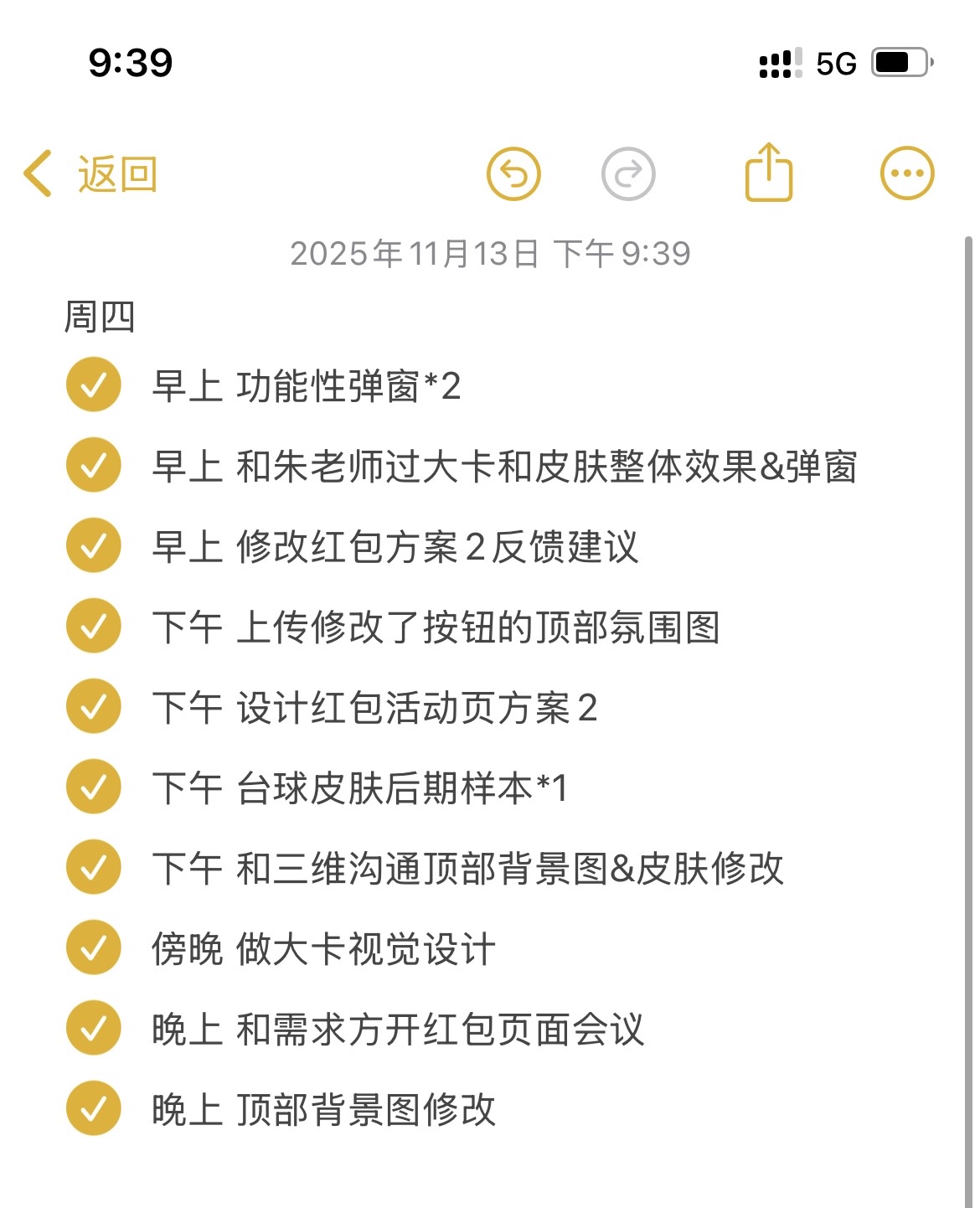Redo the undone edit
Viewport: 980px width, 1208px height.
(x=628, y=174)
